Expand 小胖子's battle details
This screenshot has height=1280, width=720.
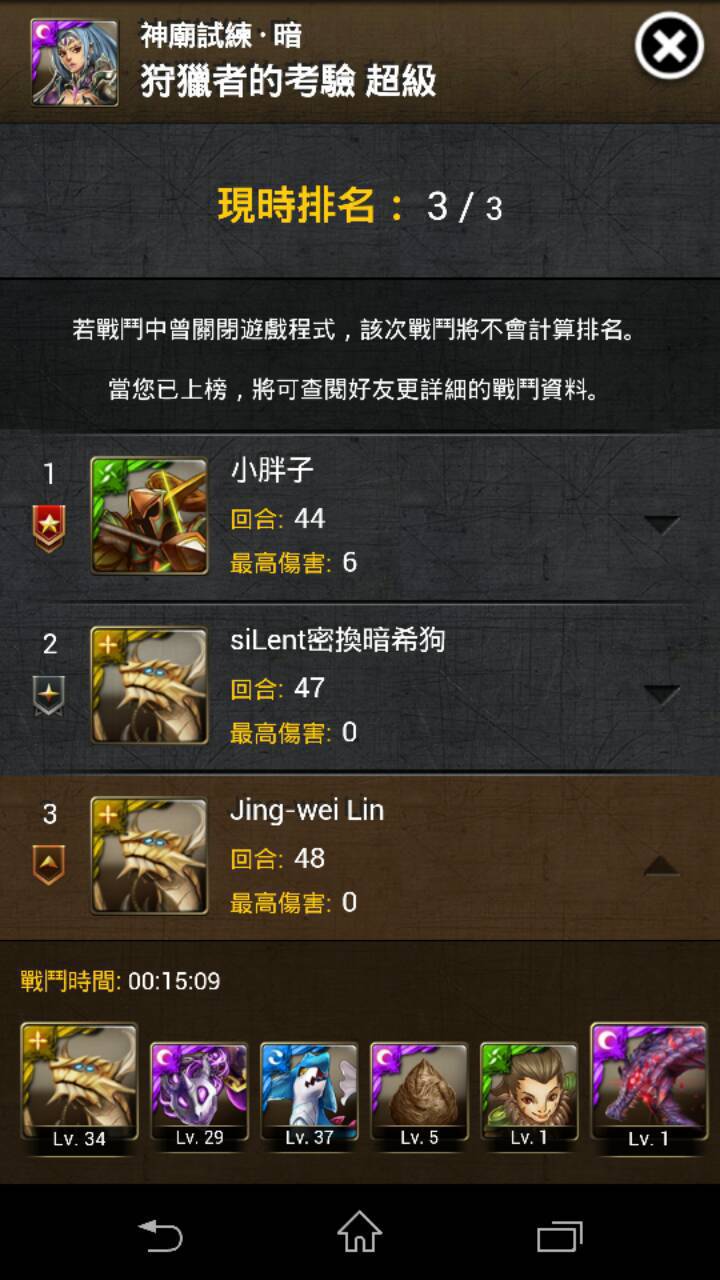pyautogui.click(x=661, y=524)
